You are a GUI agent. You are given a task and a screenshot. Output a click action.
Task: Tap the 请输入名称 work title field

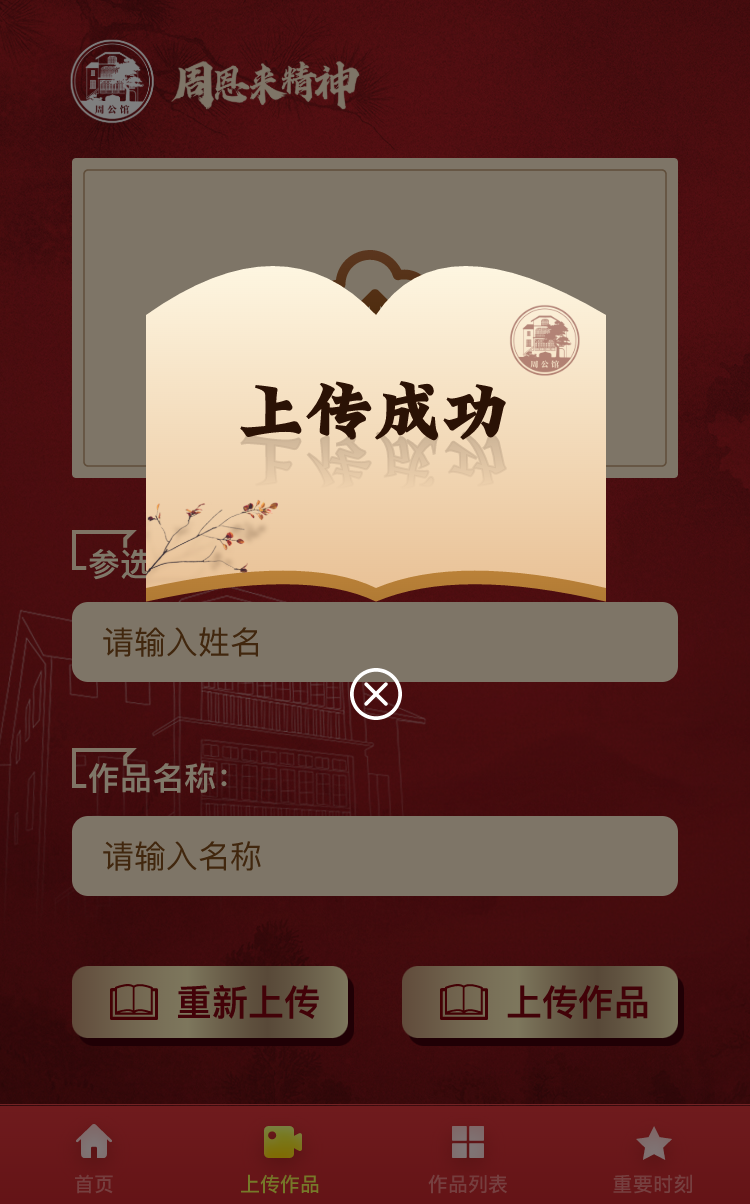click(x=375, y=856)
